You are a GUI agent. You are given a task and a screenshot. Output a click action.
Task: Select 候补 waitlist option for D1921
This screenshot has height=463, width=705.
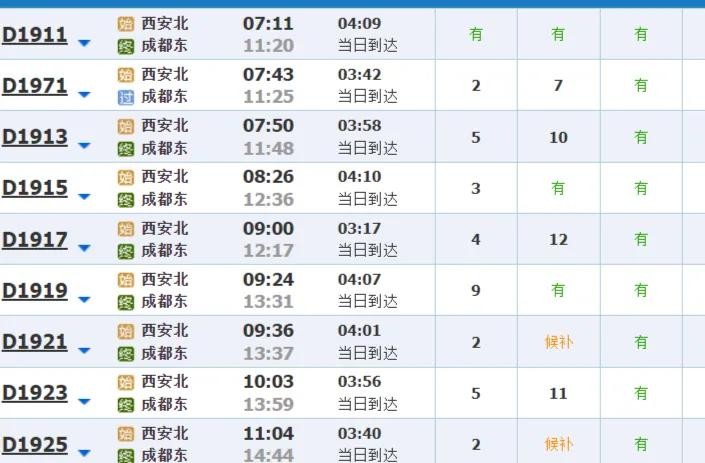tap(558, 342)
